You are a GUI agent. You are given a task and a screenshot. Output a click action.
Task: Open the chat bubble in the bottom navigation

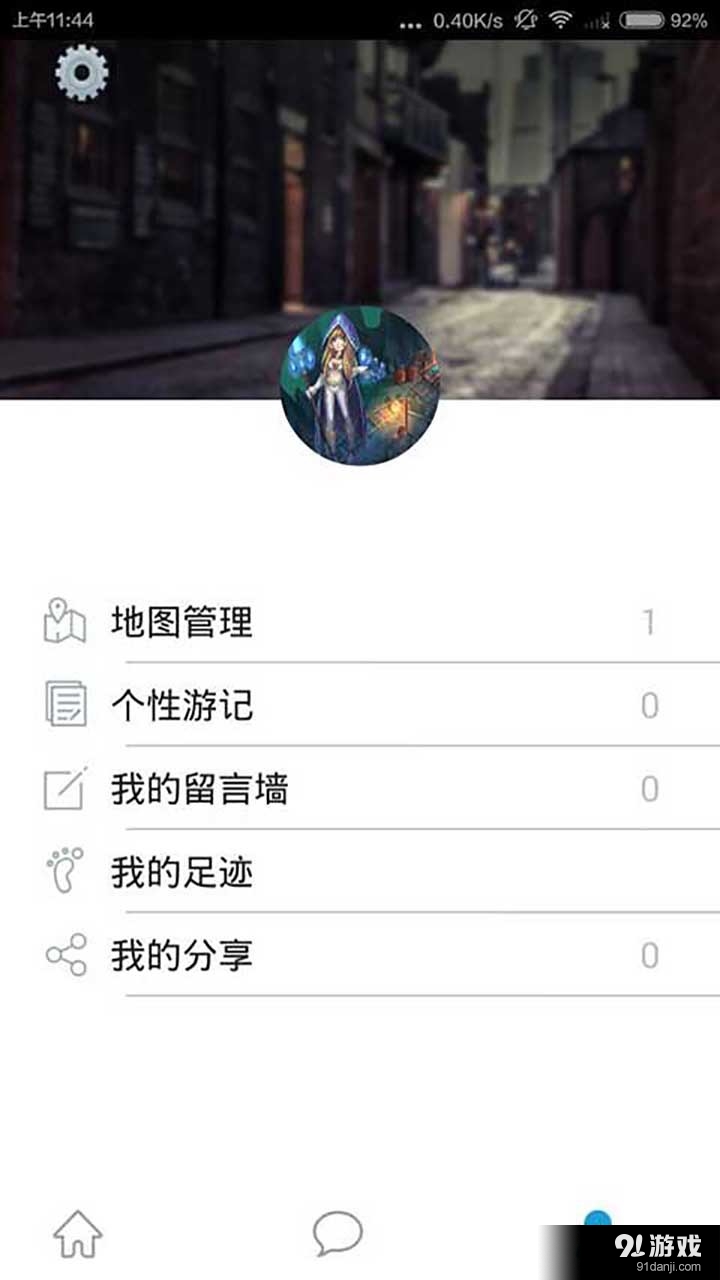click(337, 1232)
